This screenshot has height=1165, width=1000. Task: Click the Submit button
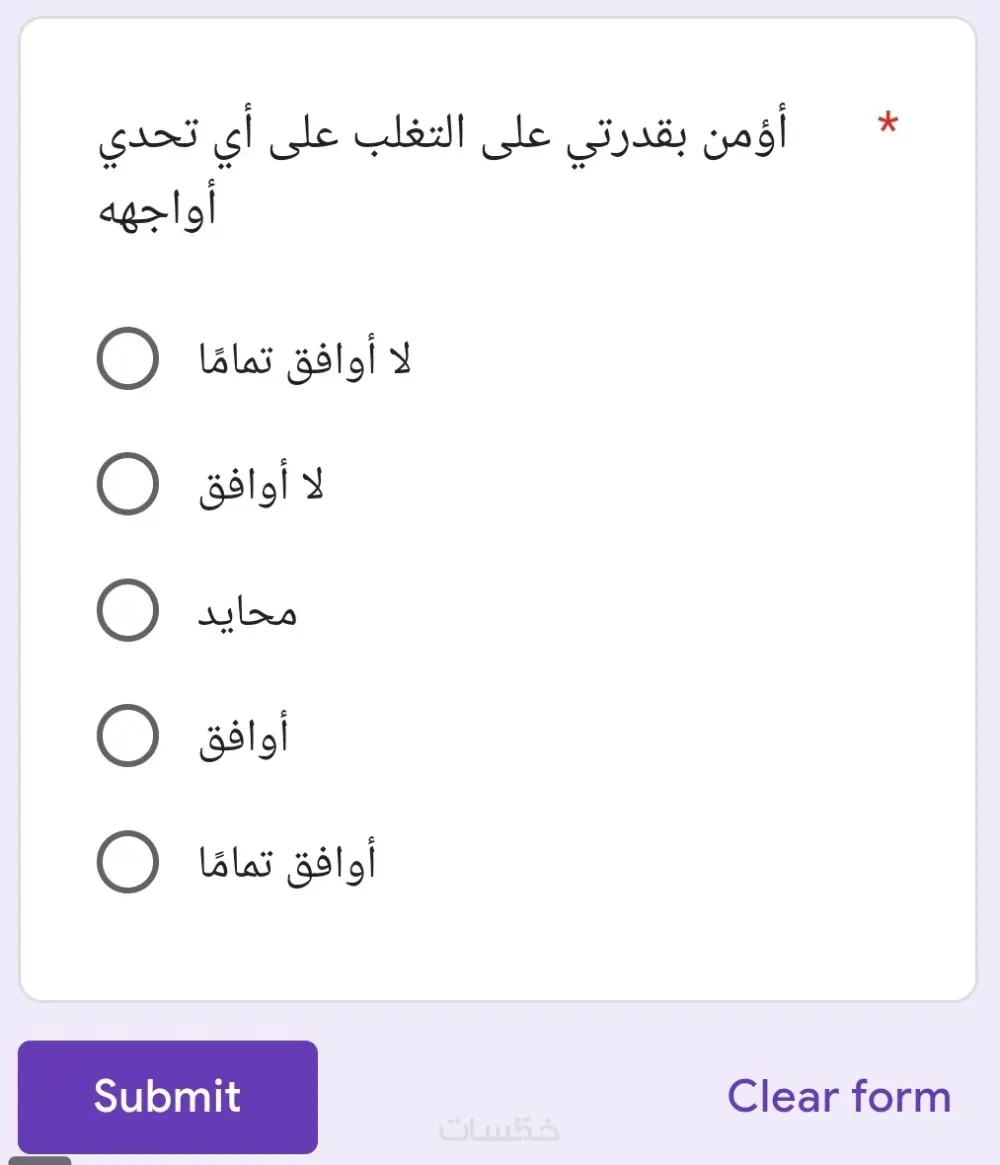click(x=167, y=1096)
